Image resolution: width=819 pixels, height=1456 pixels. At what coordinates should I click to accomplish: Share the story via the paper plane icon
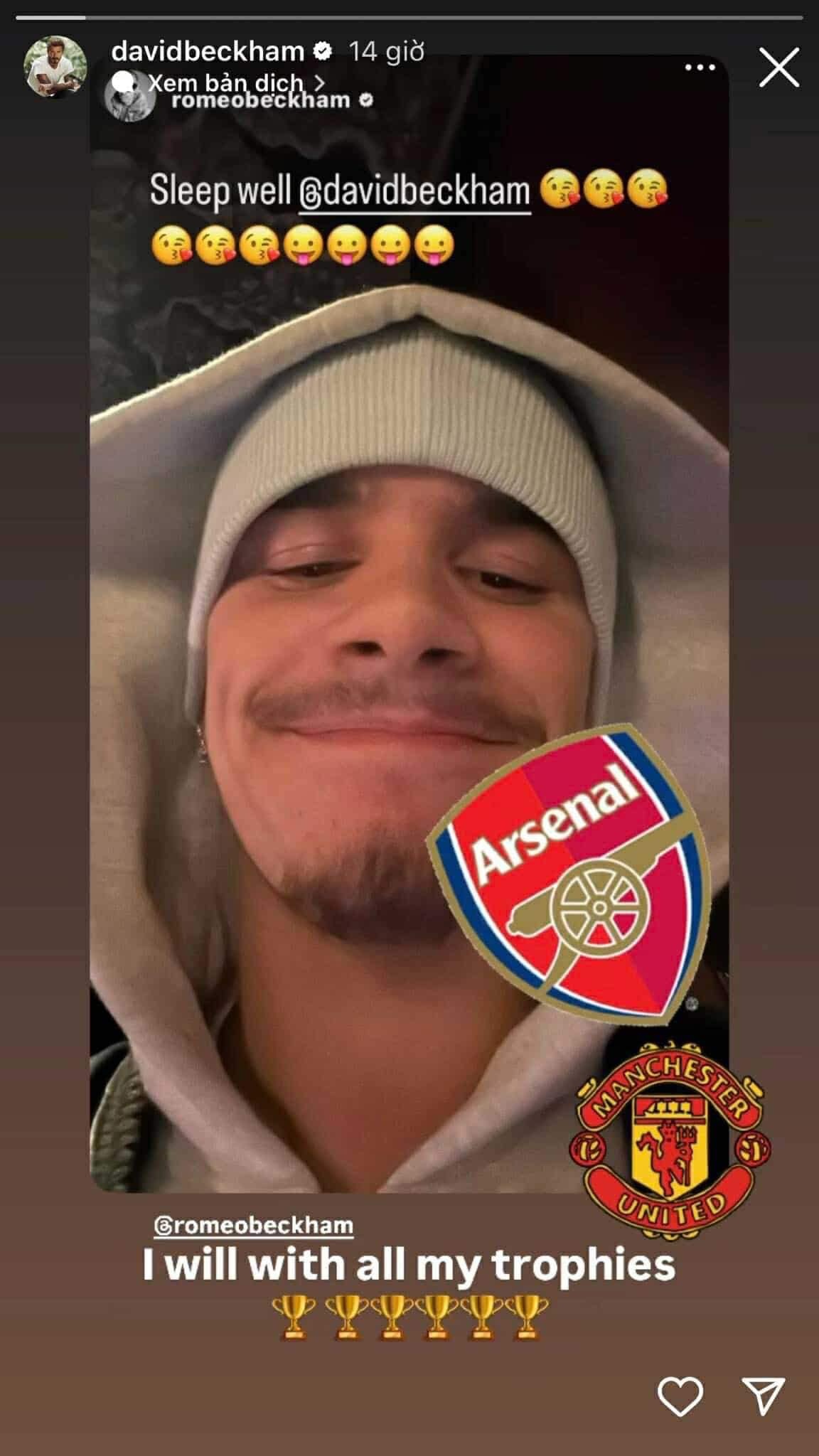coord(764,1395)
